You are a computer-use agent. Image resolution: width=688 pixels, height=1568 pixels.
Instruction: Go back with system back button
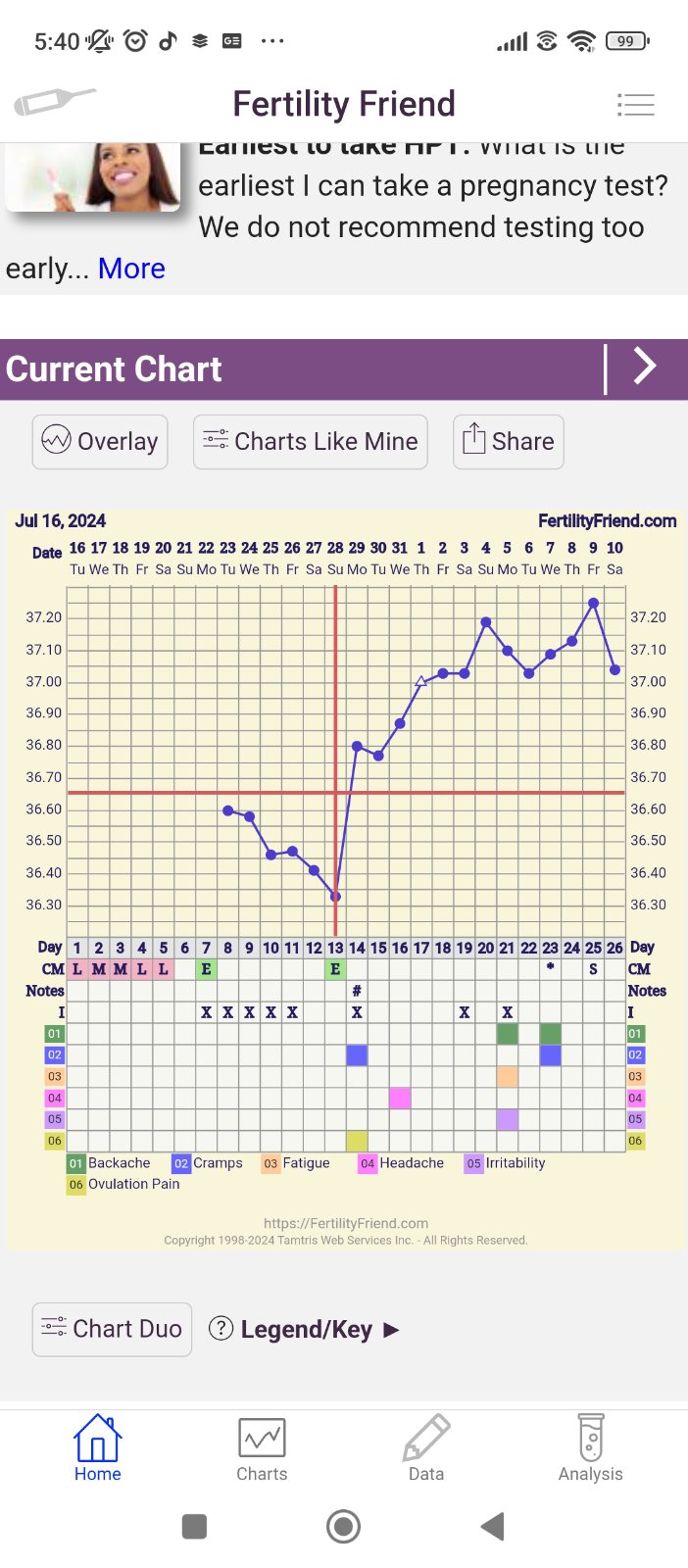coord(493,1526)
